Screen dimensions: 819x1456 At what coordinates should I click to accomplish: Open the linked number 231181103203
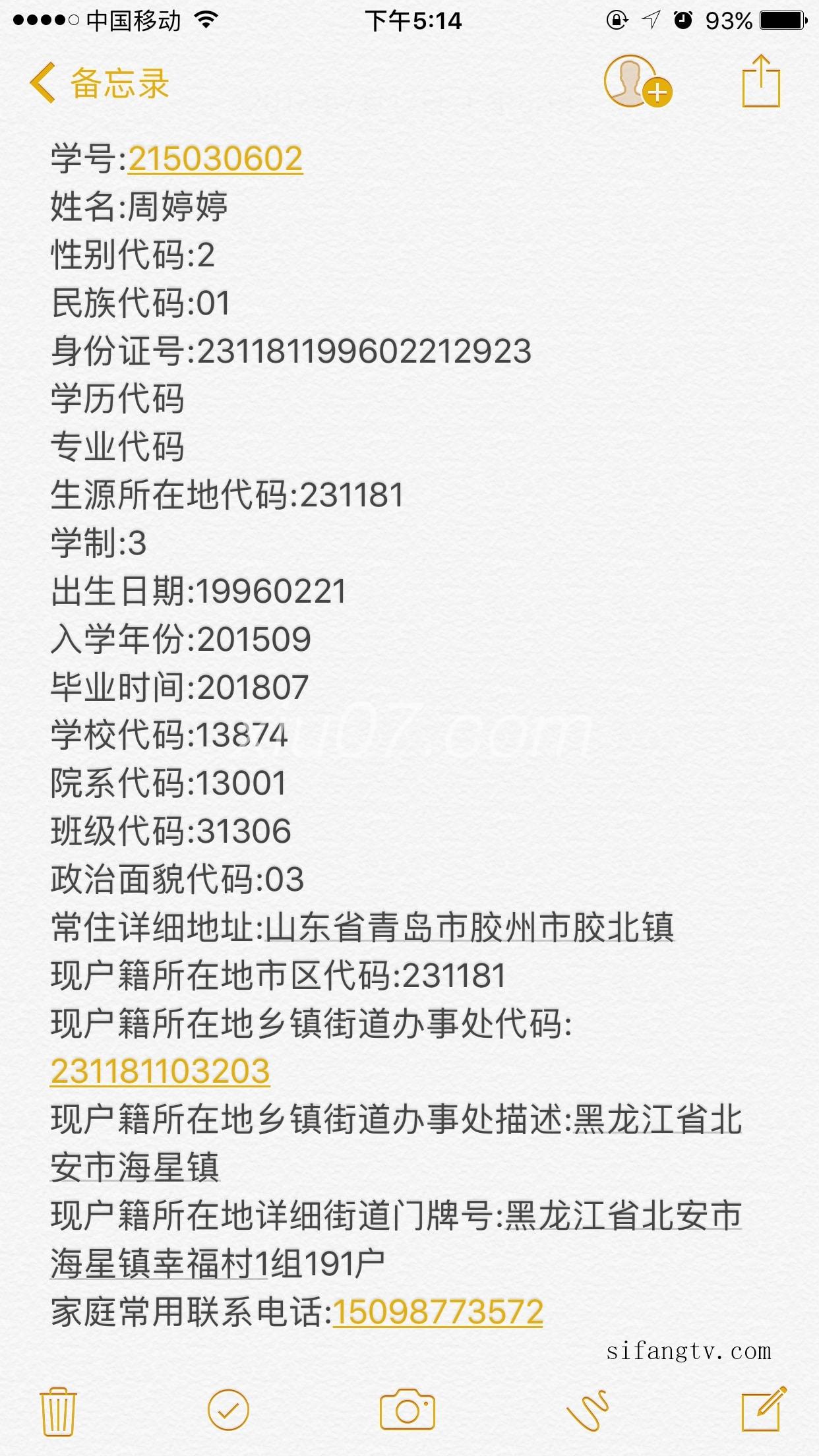[x=160, y=1072]
